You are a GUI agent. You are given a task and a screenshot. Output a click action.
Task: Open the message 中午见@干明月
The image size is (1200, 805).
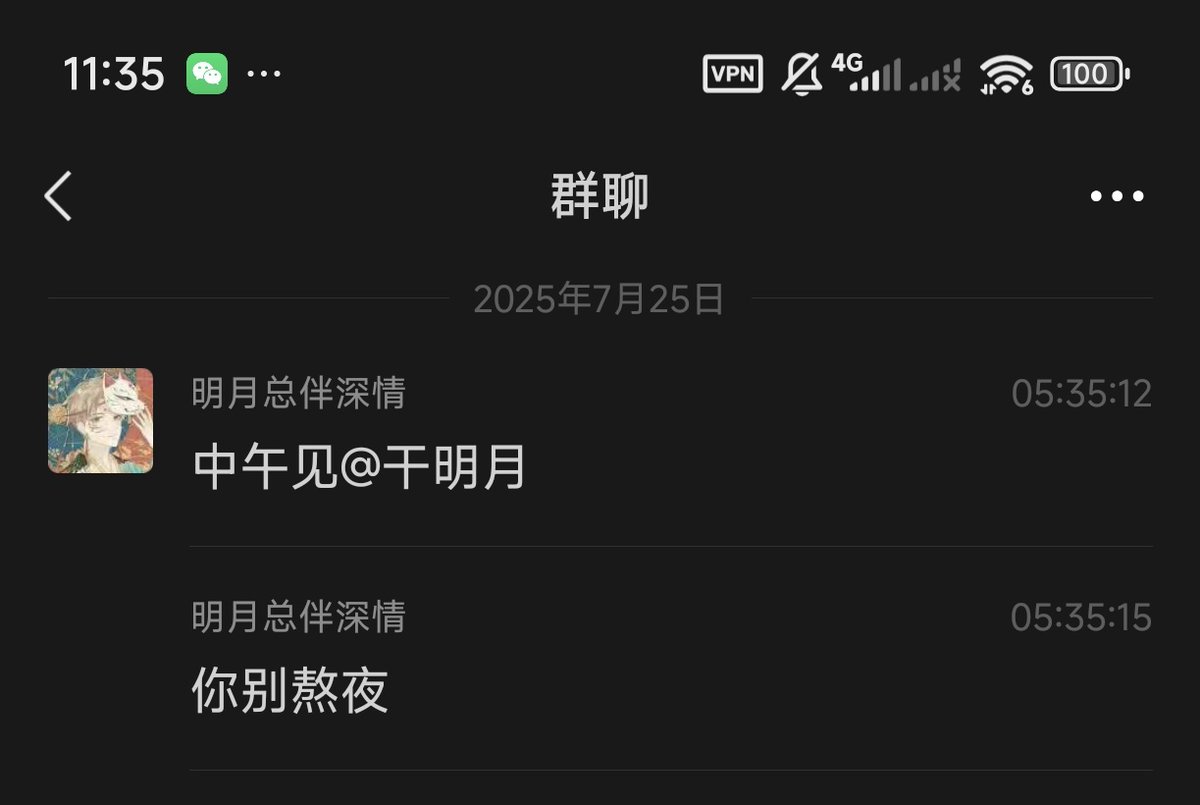(360, 467)
